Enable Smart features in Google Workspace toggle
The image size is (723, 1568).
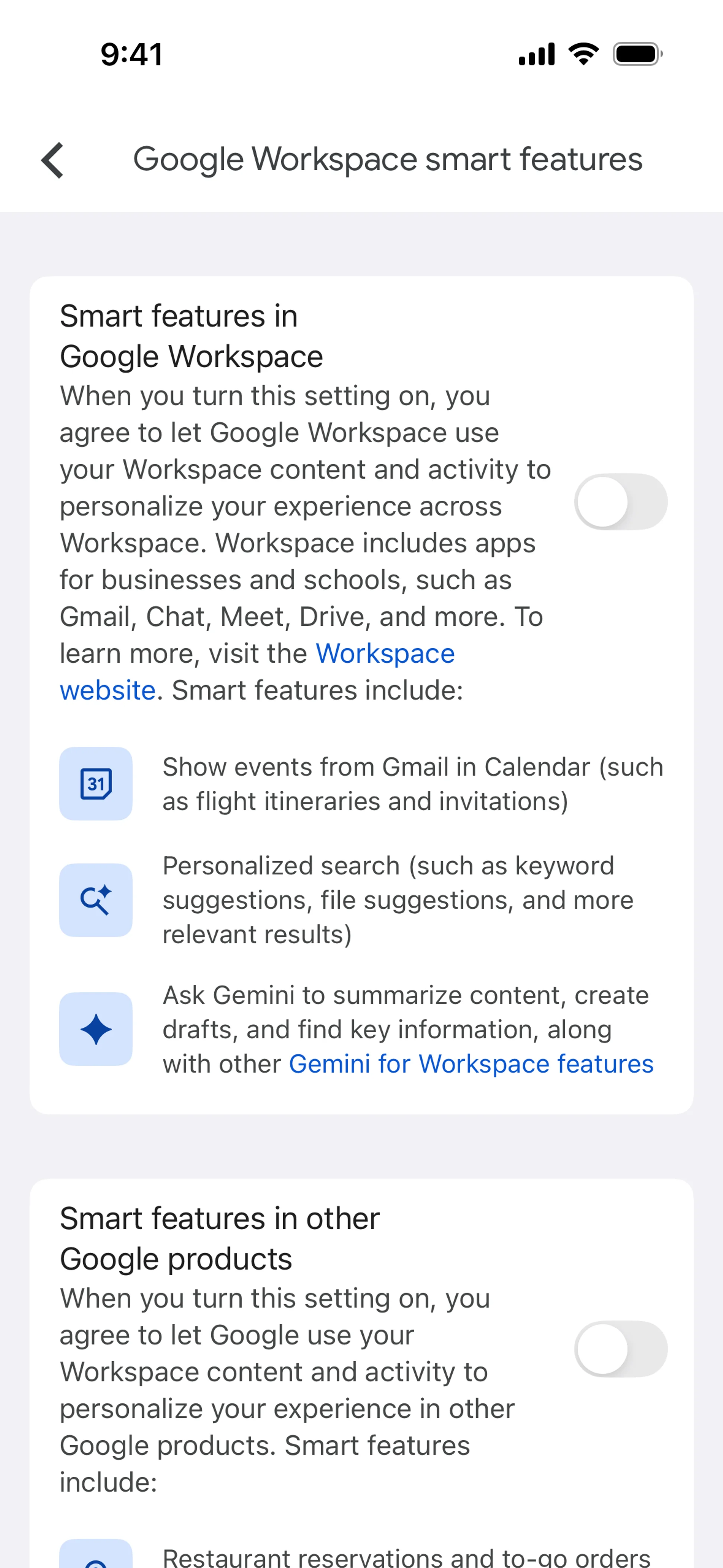click(x=620, y=502)
